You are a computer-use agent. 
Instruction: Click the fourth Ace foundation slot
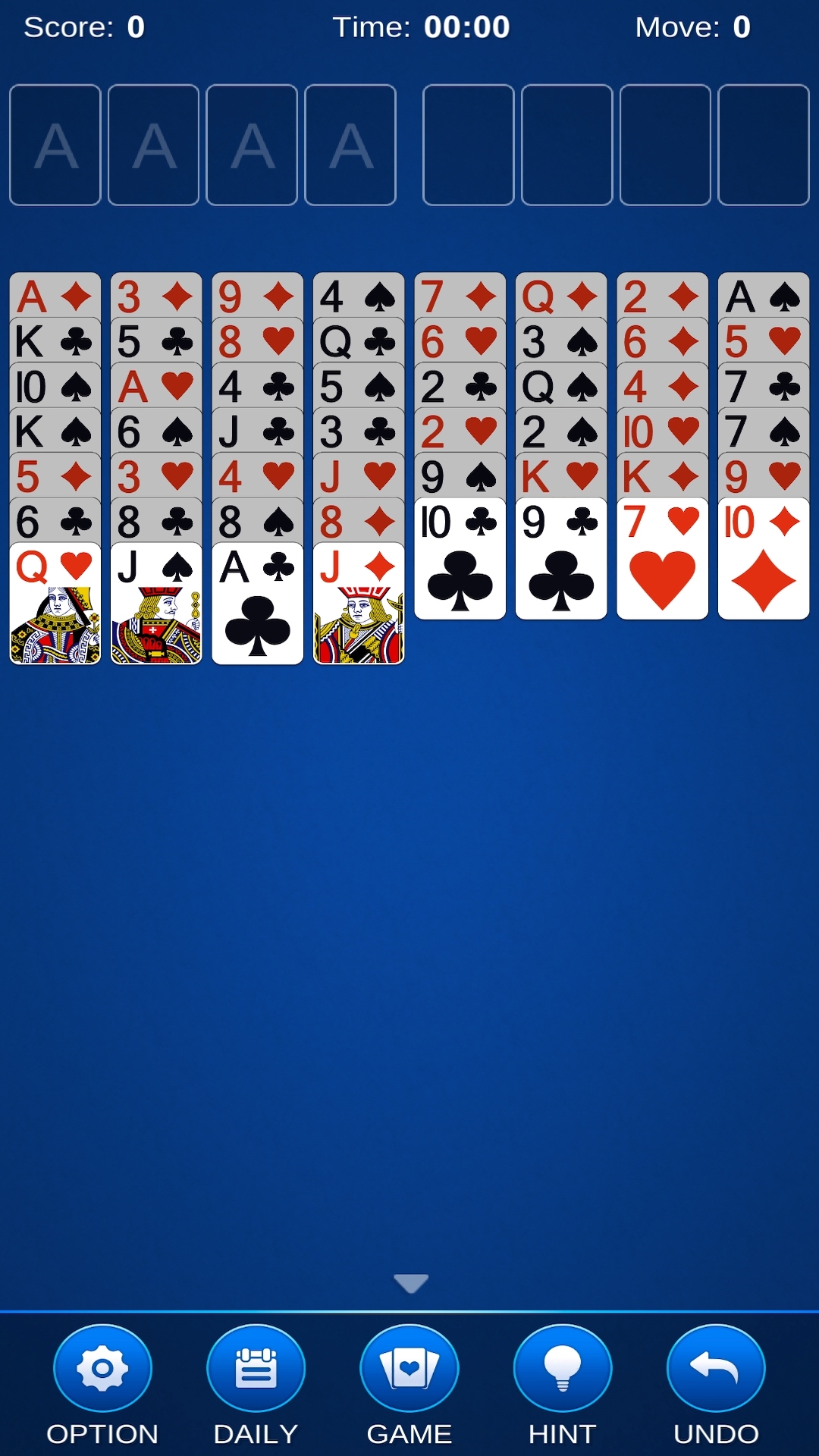point(350,145)
